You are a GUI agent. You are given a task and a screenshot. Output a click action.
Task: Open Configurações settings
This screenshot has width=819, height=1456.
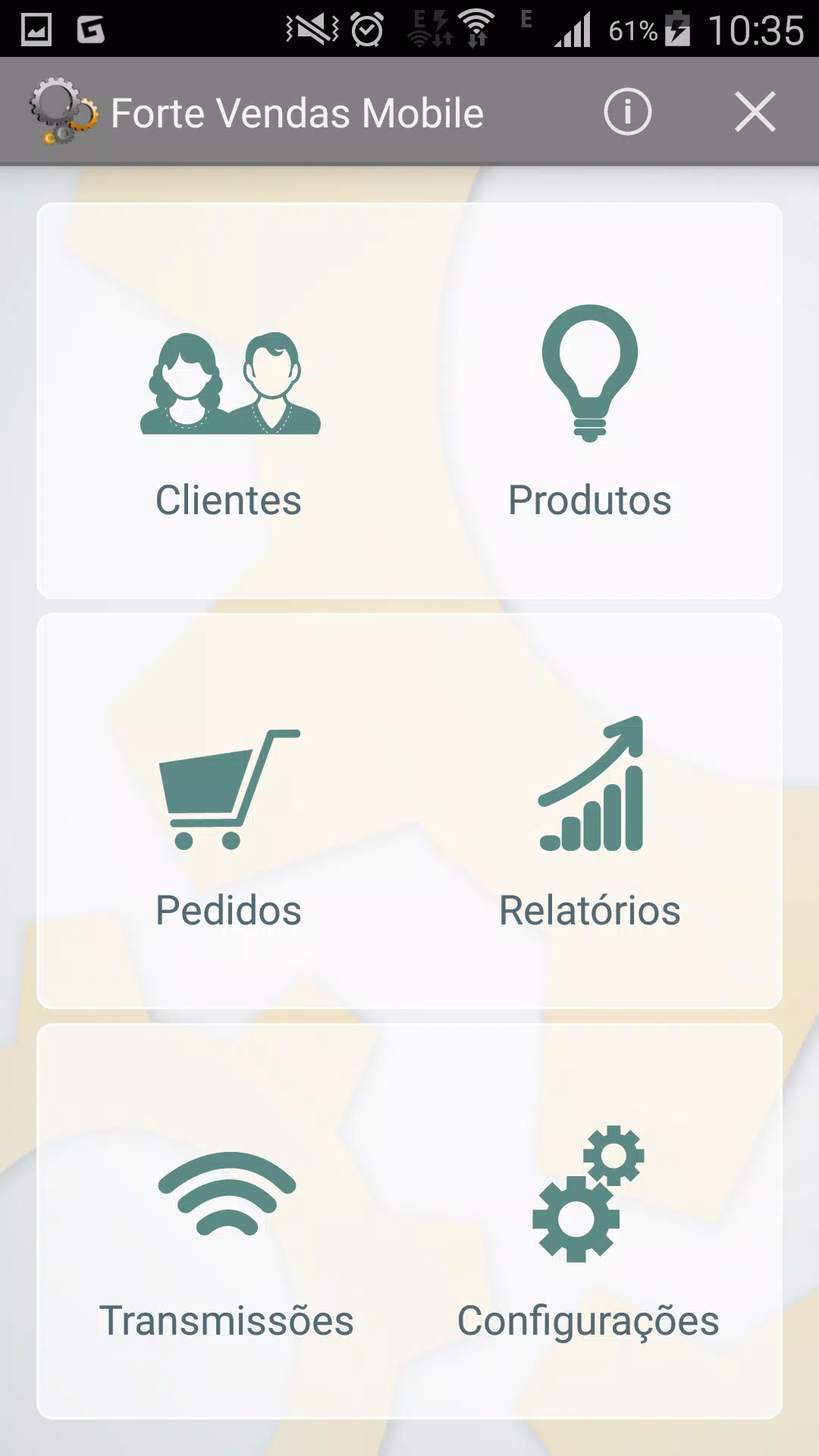pos(588,1235)
